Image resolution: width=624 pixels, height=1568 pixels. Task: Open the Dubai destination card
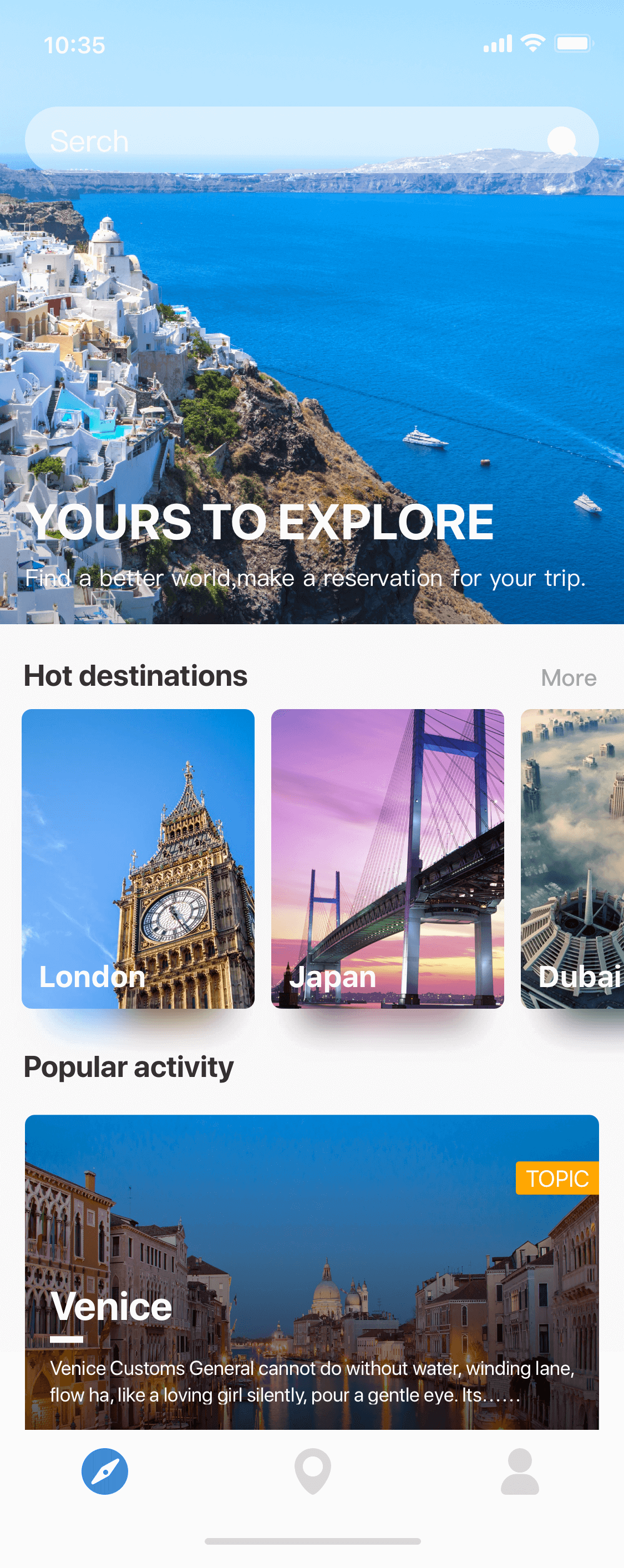572,858
